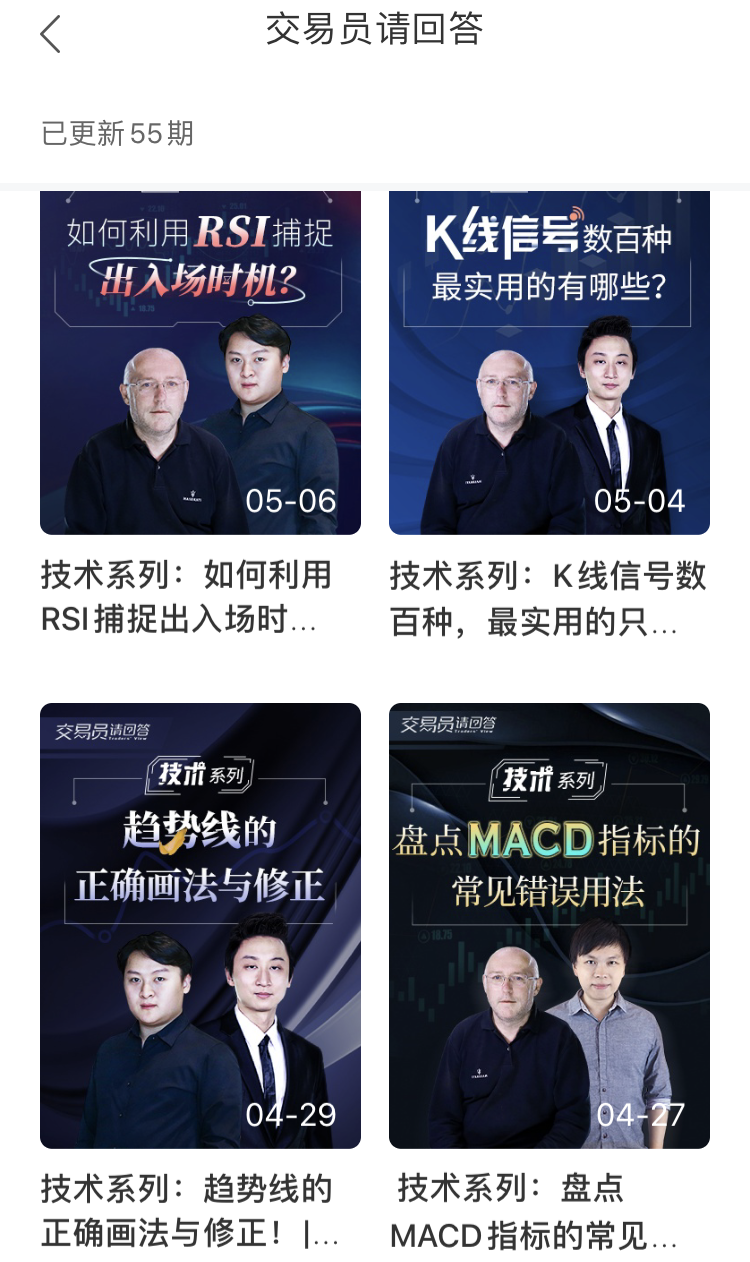The image size is (750, 1262).
Task: Open the 趋势线 drawing episode from 04-29
Action: [200, 925]
